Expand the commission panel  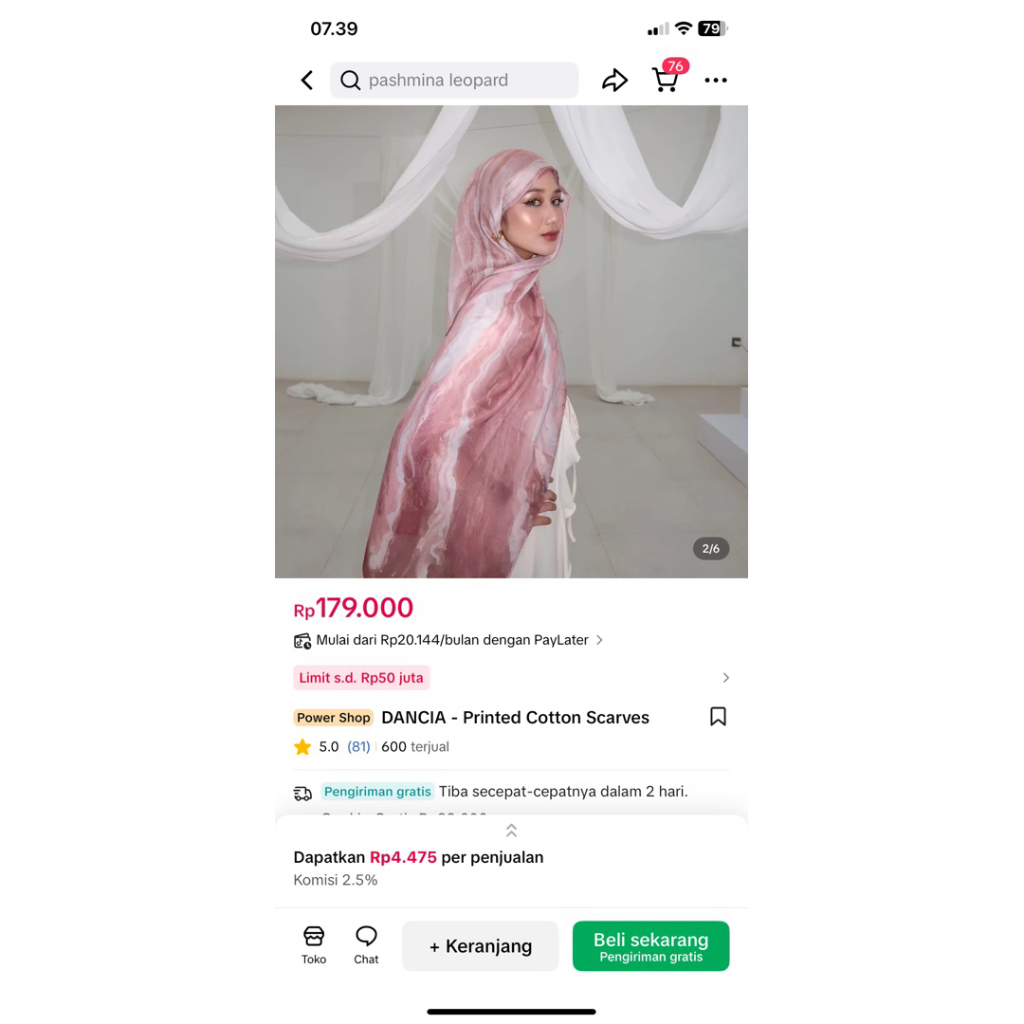[x=511, y=831]
